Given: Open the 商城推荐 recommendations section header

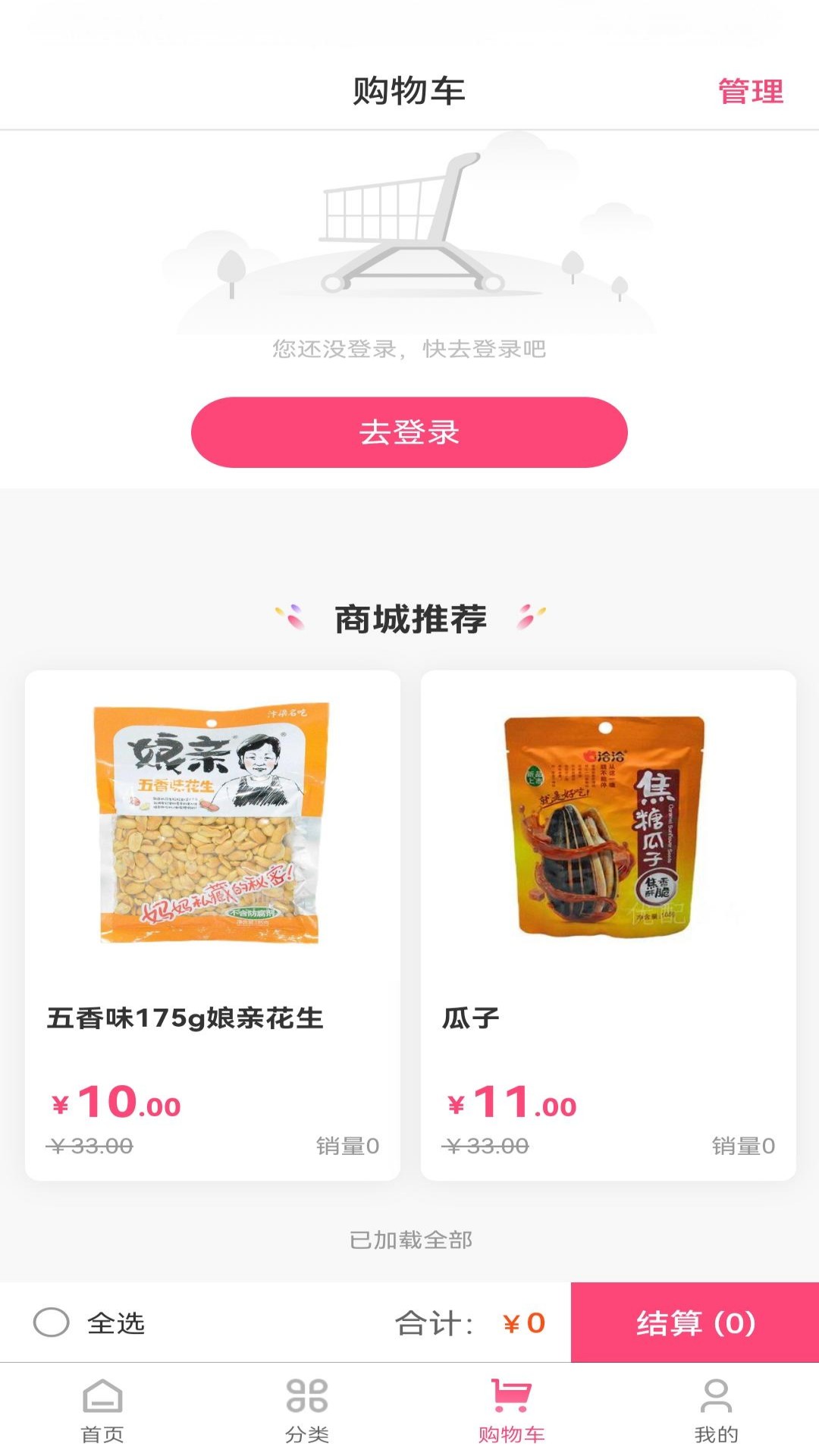Looking at the screenshot, I should [x=409, y=617].
